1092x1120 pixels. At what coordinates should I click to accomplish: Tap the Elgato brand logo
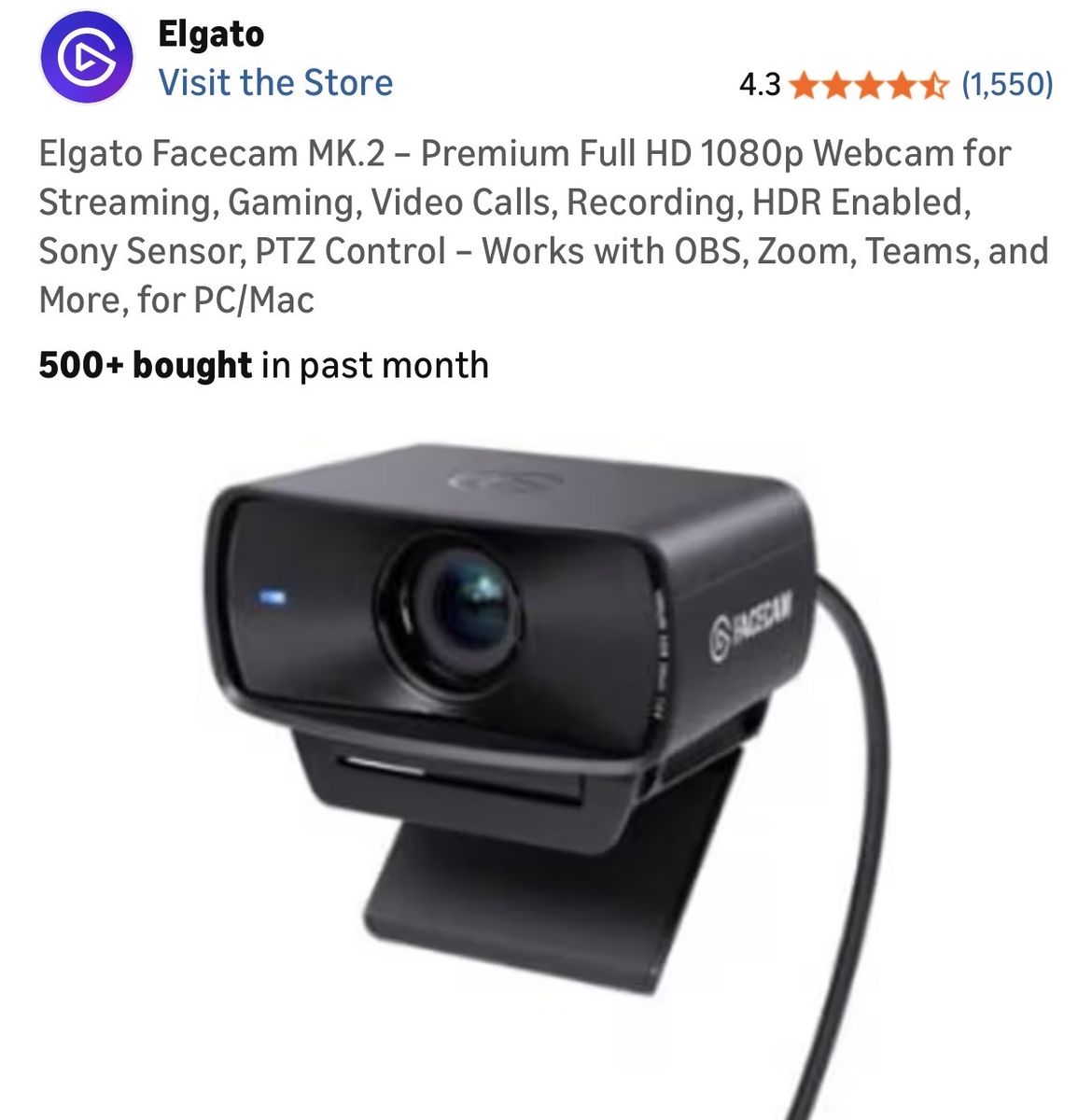point(85,59)
